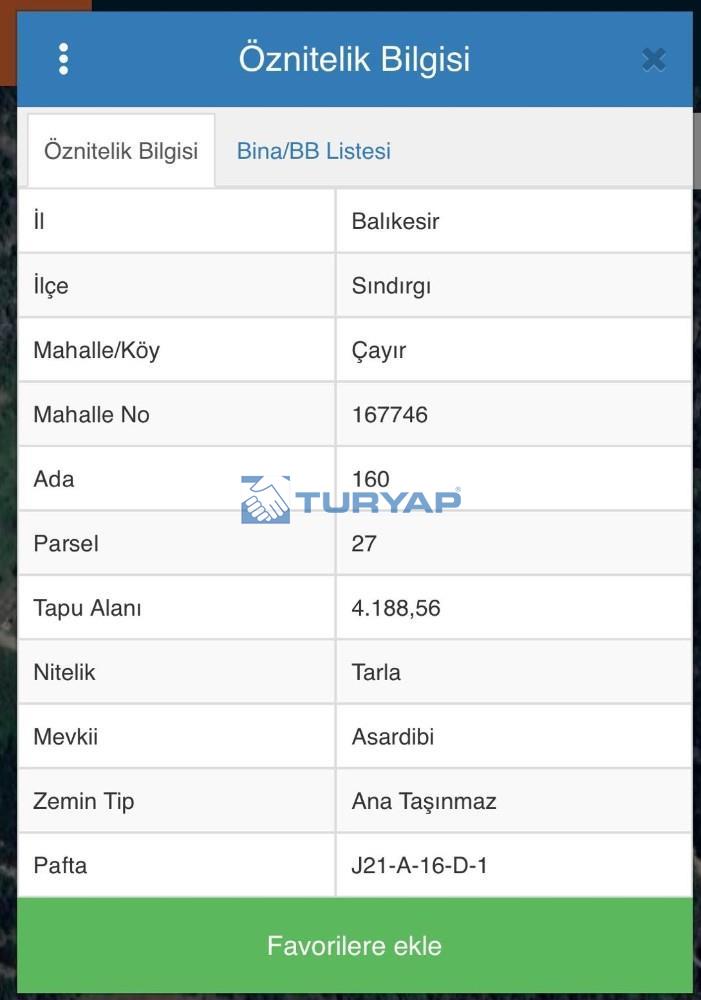Close the Öznitelik Bilgisi dialog

click(x=653, y=60)
